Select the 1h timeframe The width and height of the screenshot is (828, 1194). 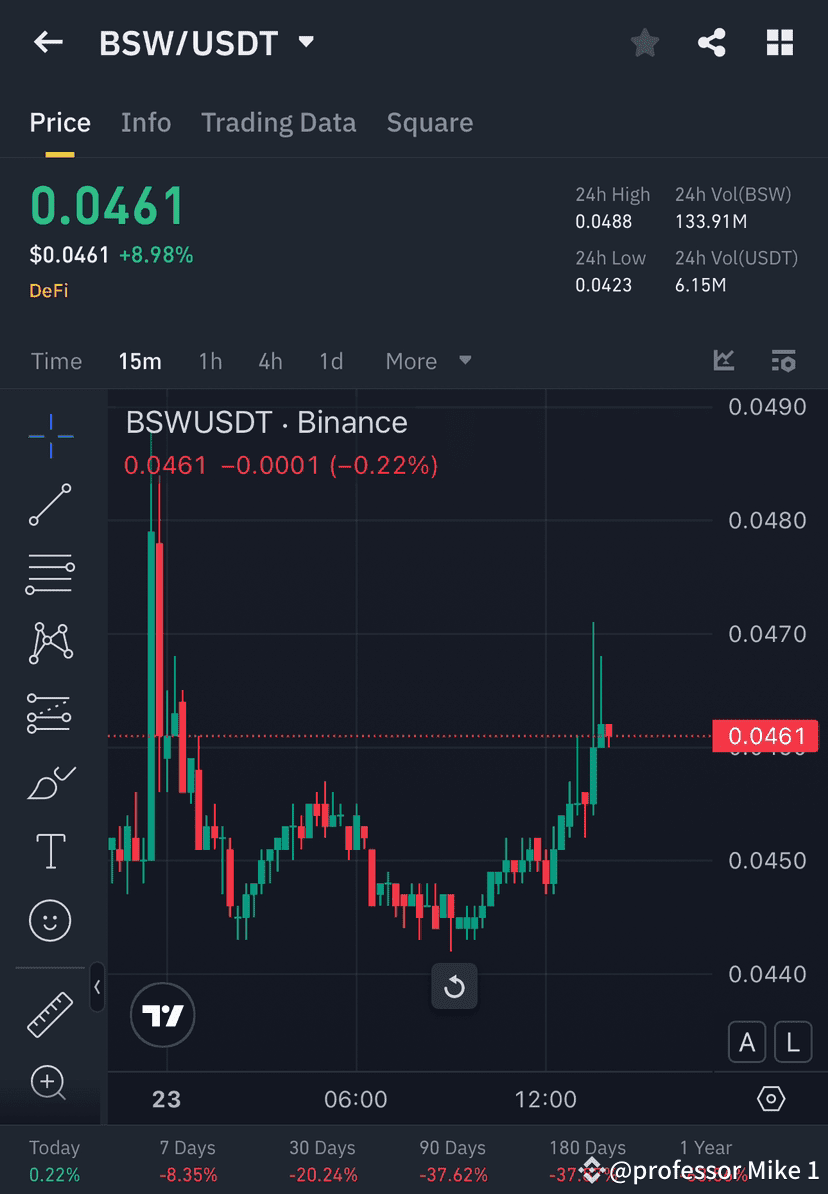coord(210,361)
